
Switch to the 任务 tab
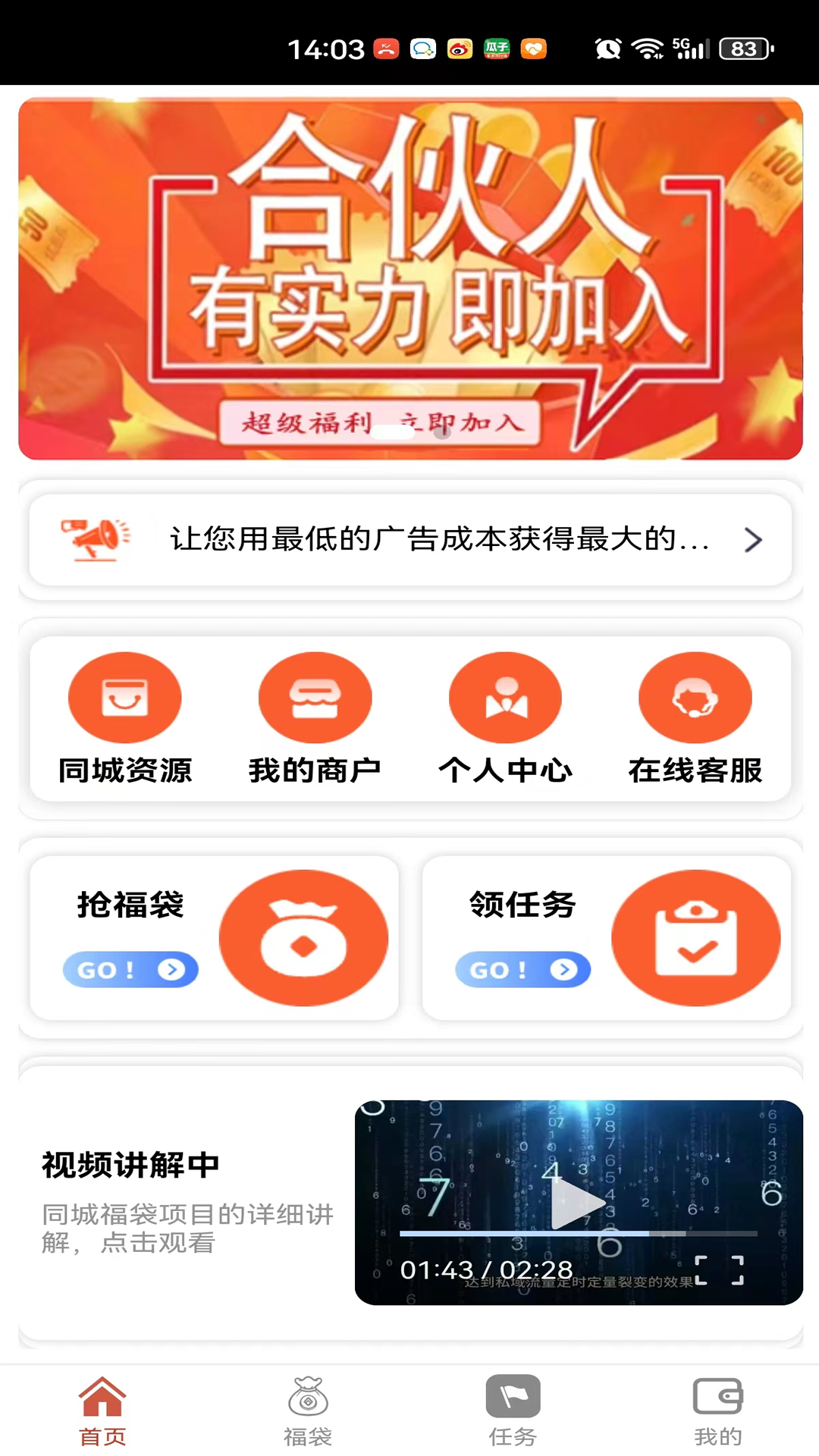[x=513, y=1407]
